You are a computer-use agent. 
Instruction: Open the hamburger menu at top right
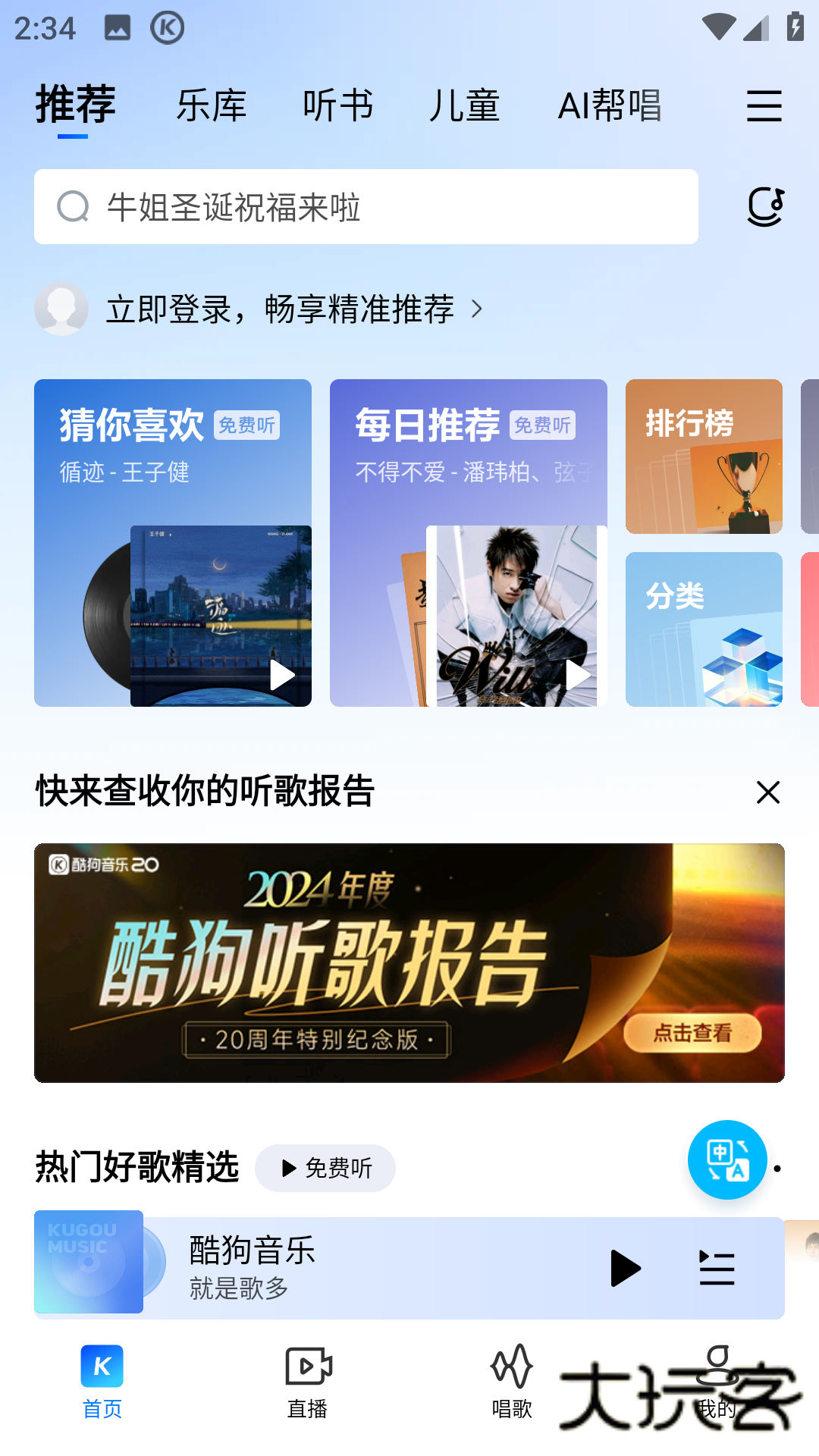[764, 107]
